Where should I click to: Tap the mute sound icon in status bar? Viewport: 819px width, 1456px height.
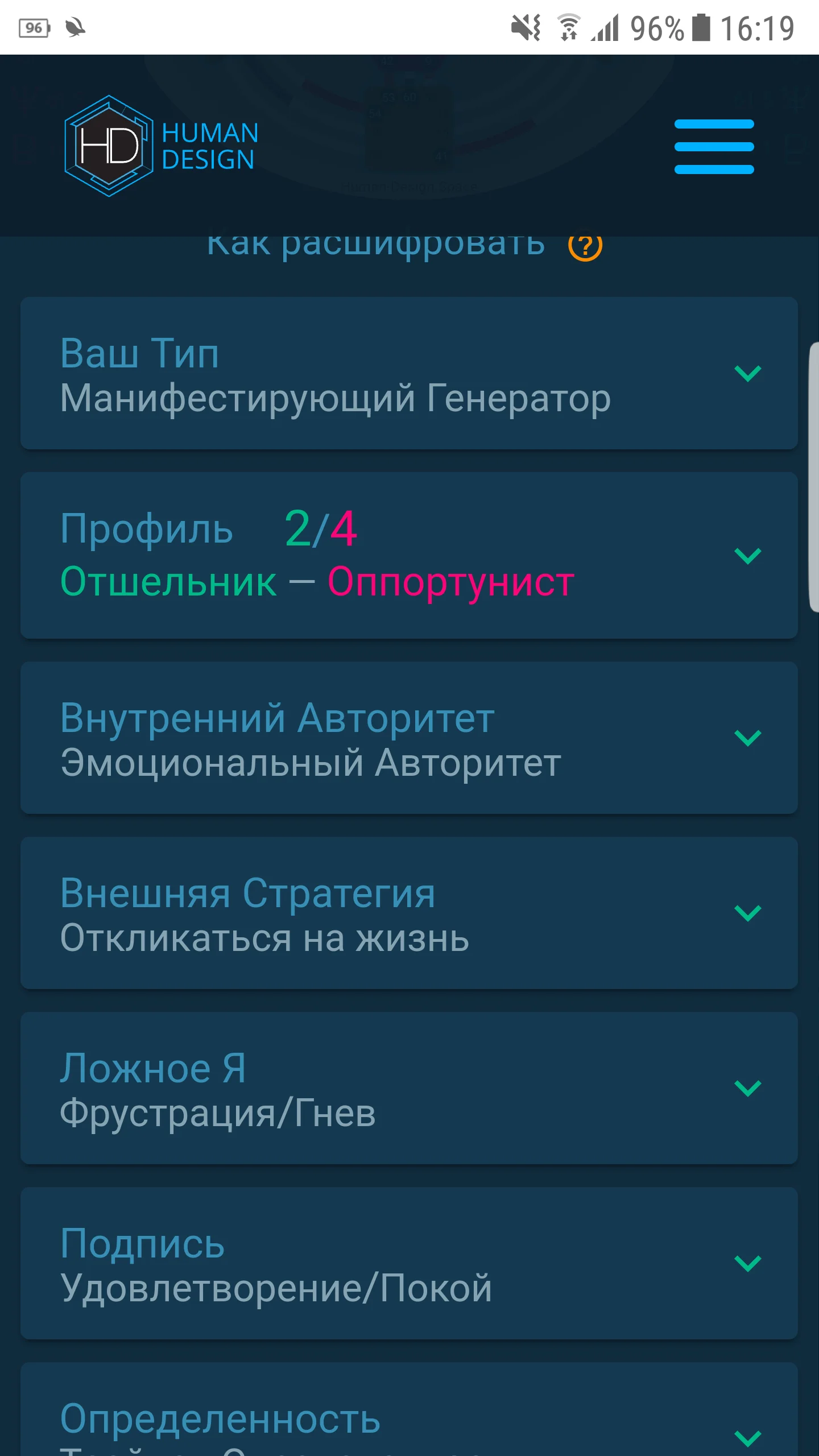coord(526,27)
